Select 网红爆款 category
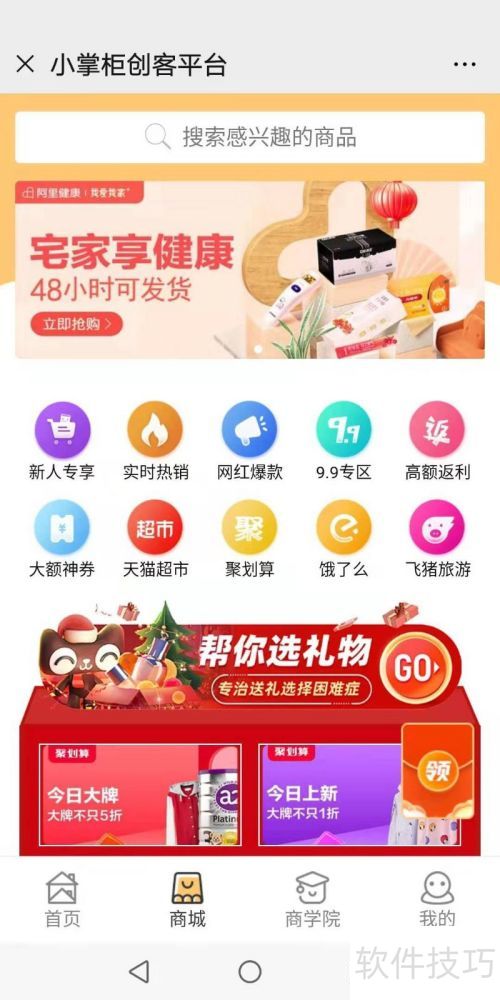This screenshot has height=1000, width=500. pyautogui.click(x=249, y=441)
